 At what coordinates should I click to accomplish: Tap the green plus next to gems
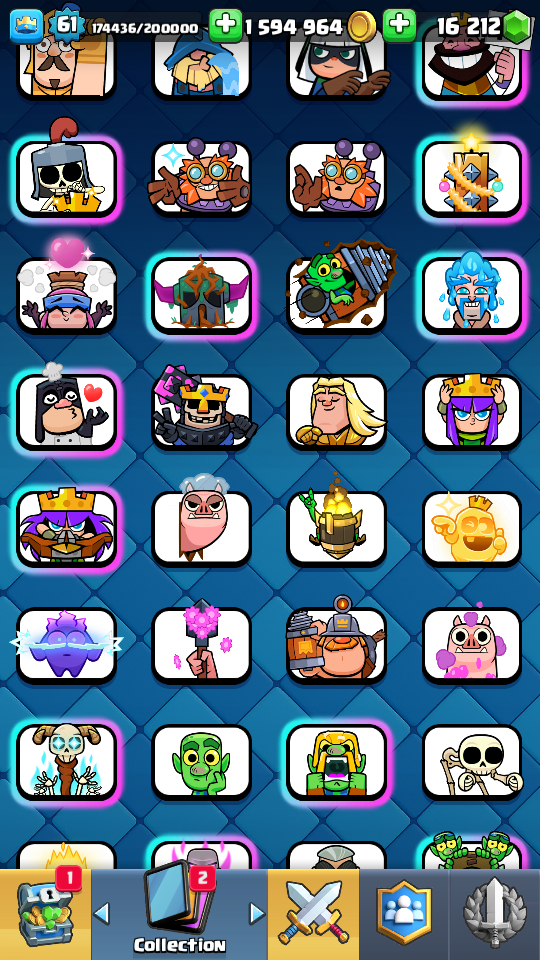tap(400, 26)
